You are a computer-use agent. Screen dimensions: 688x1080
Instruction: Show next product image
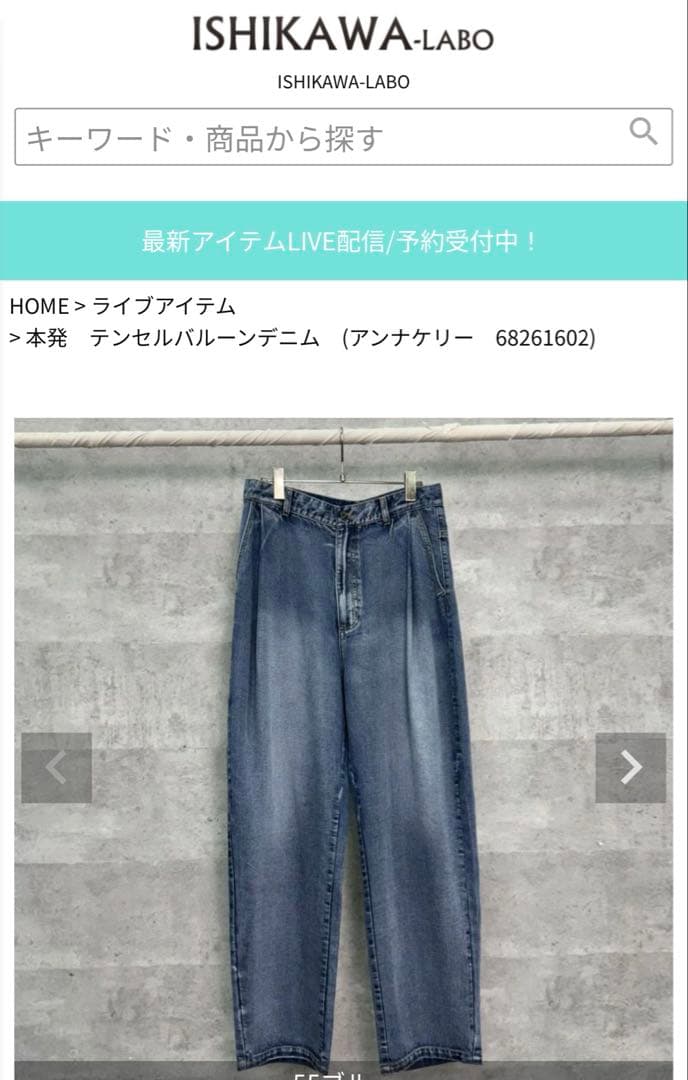pyautogui.click(x=630, y=767)
